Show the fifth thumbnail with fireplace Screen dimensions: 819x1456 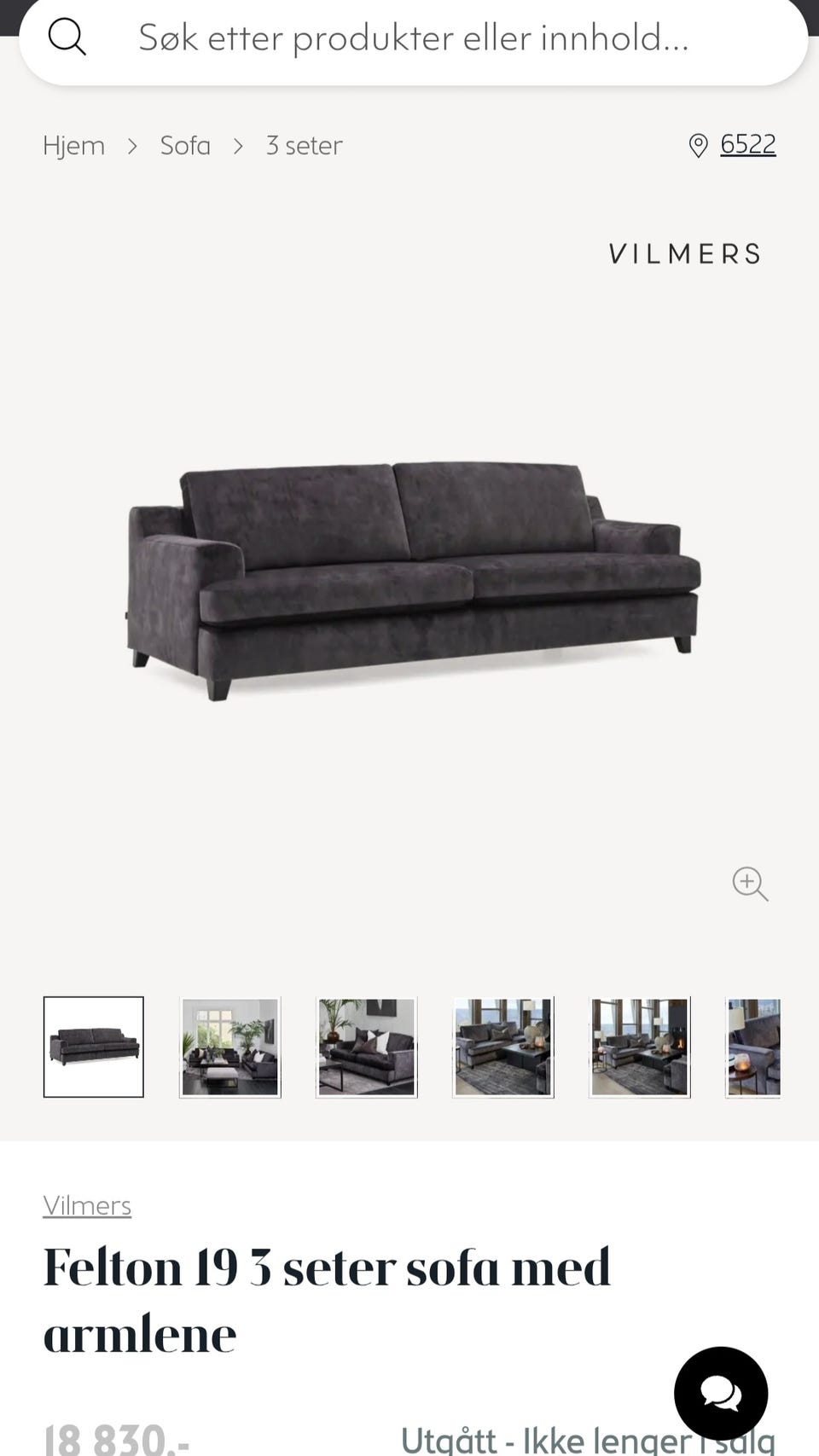pos(640,1047)
